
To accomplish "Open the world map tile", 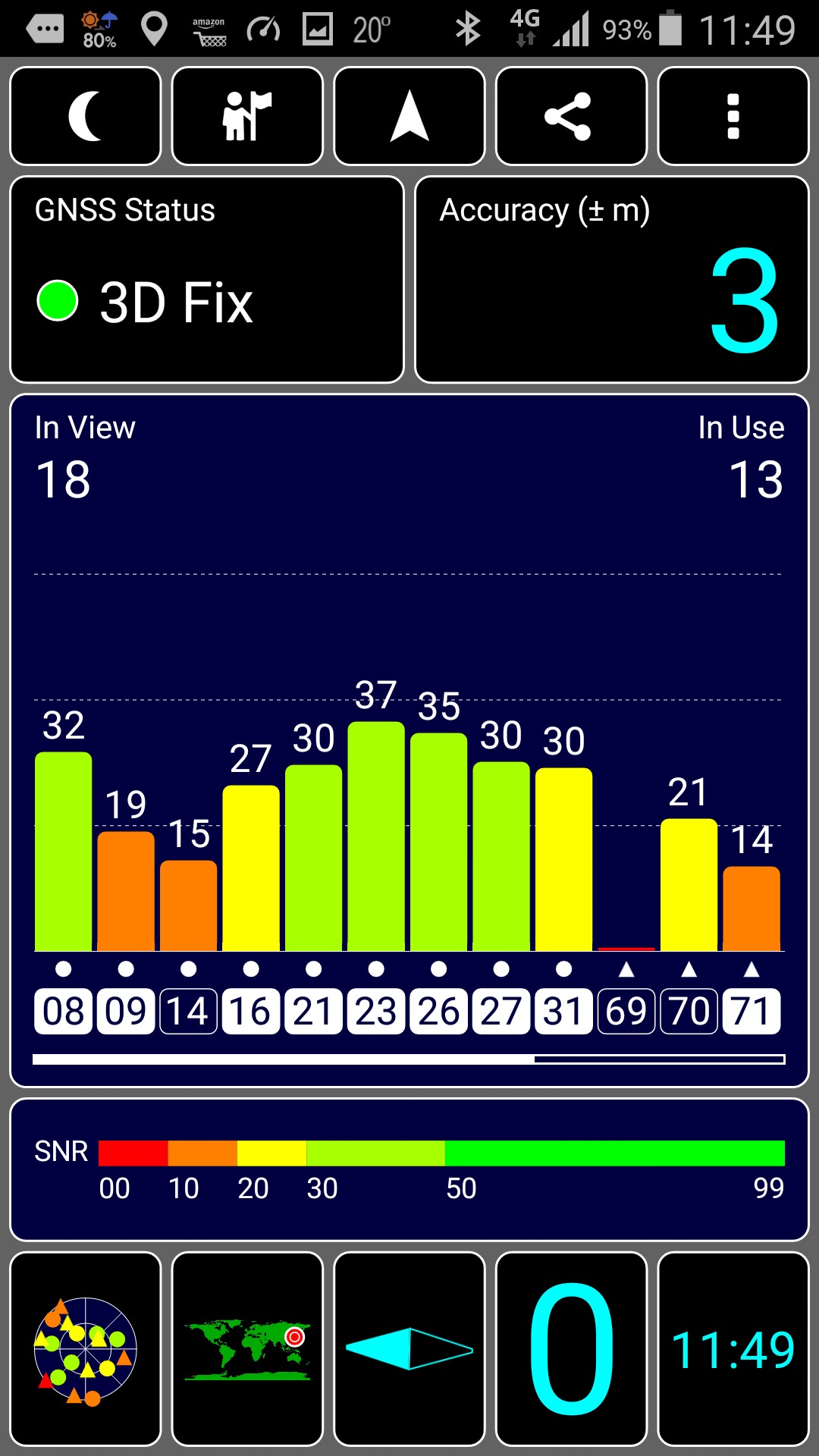I will click(247, 1349).
